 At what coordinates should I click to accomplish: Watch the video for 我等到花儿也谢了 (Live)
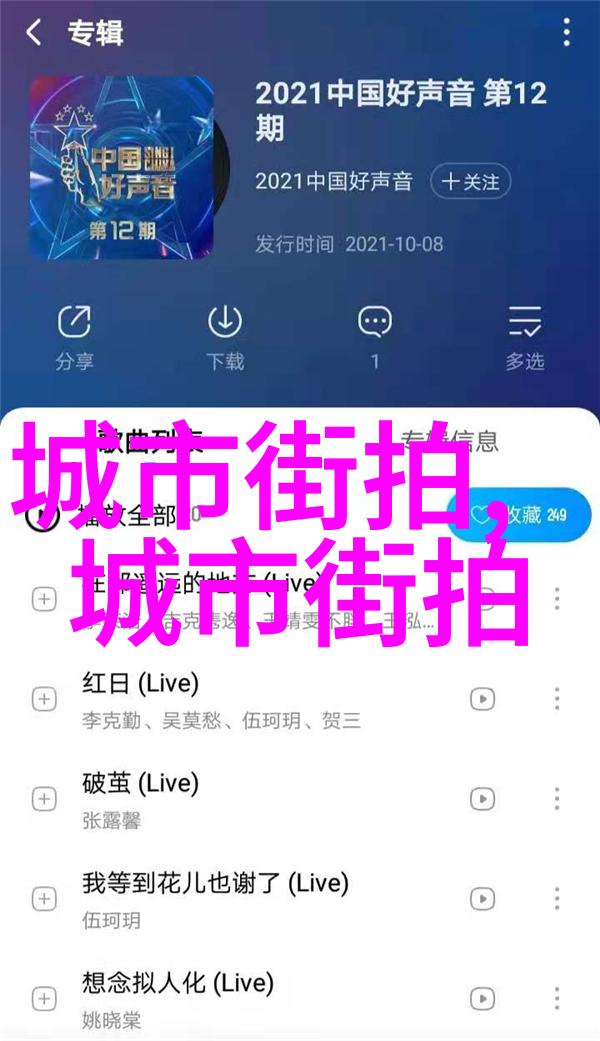482,898
